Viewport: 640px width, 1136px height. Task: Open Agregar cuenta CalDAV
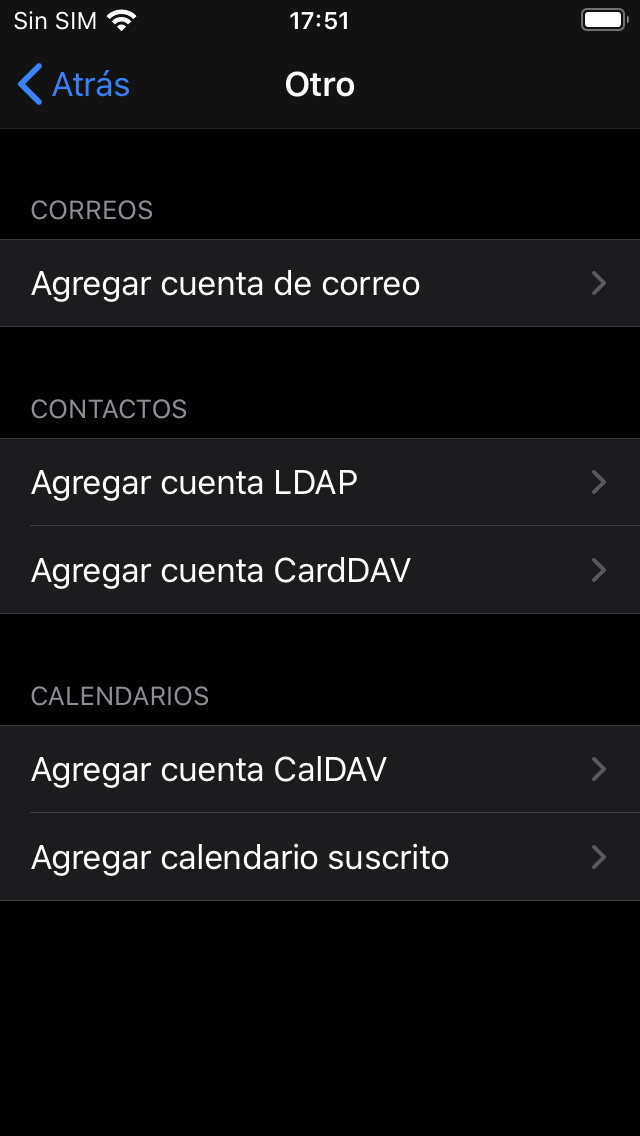click(x=320, y=770)
